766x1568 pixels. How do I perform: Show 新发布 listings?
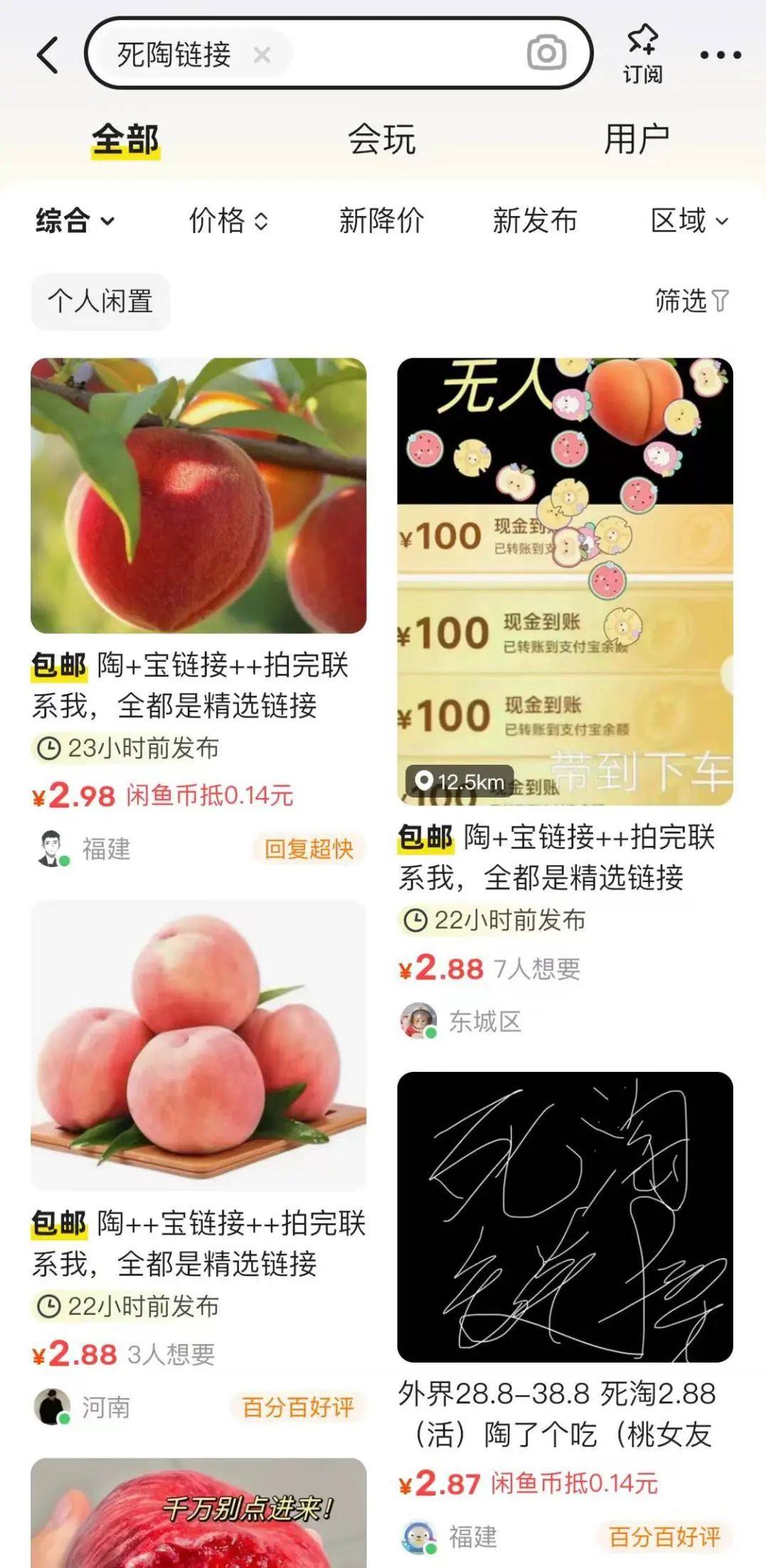click(x=535, y=221)
